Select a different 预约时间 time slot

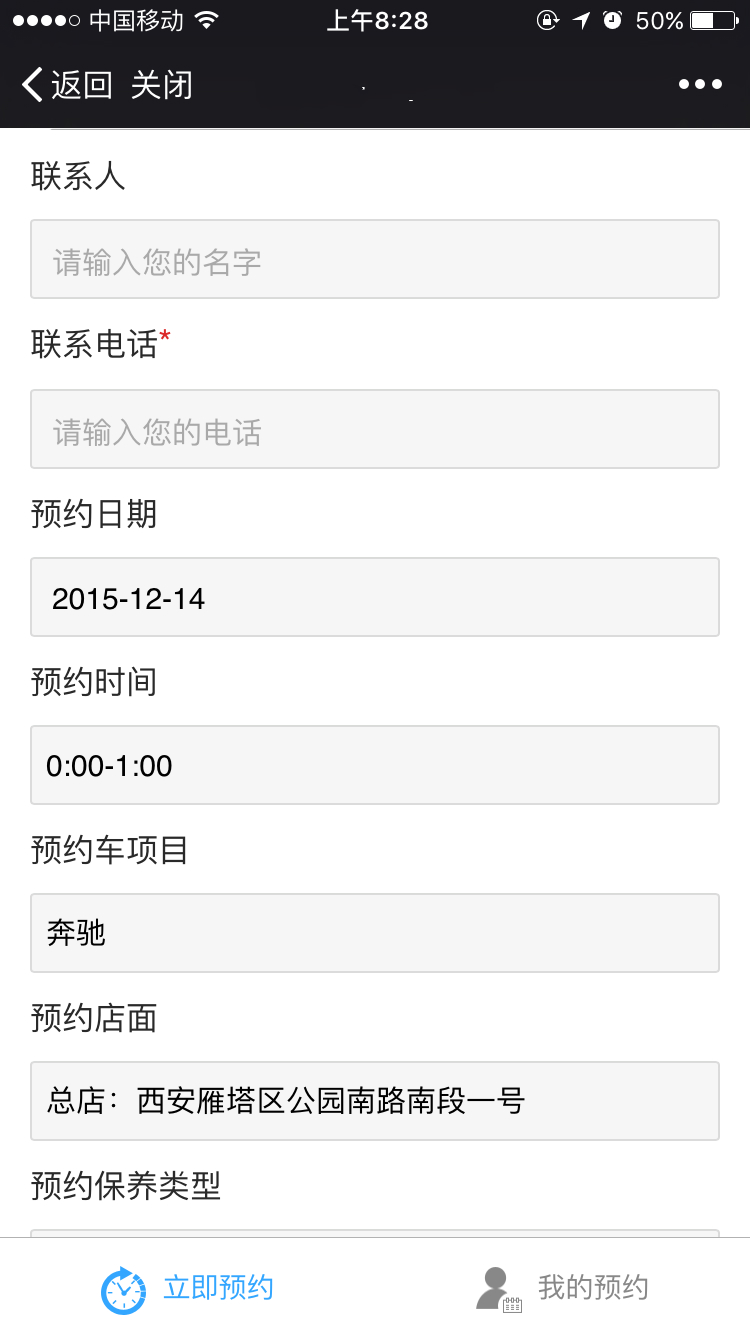(x=375, y=766)
